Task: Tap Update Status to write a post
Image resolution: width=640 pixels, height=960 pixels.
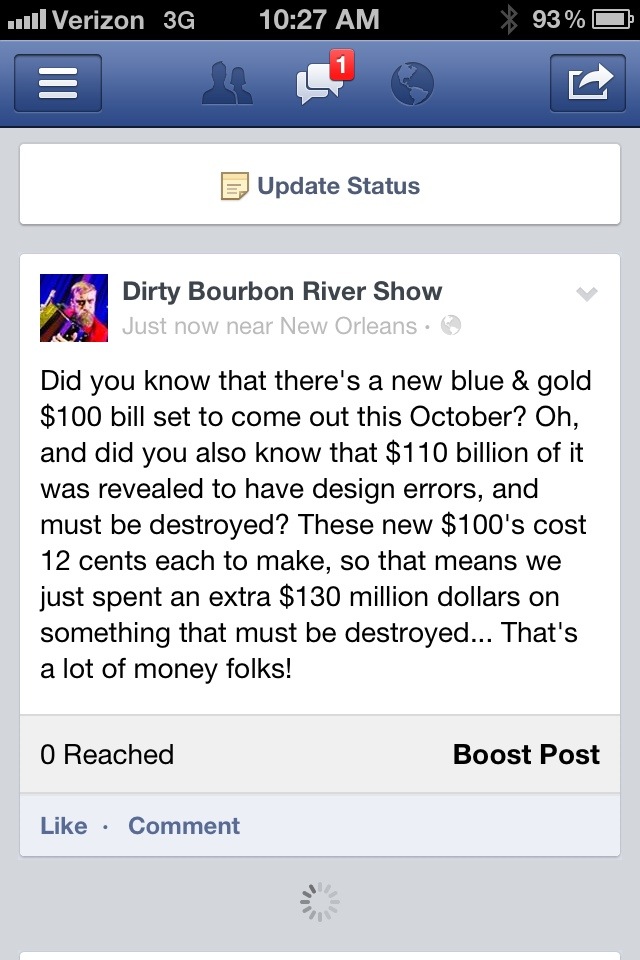Action: (320, 186)
